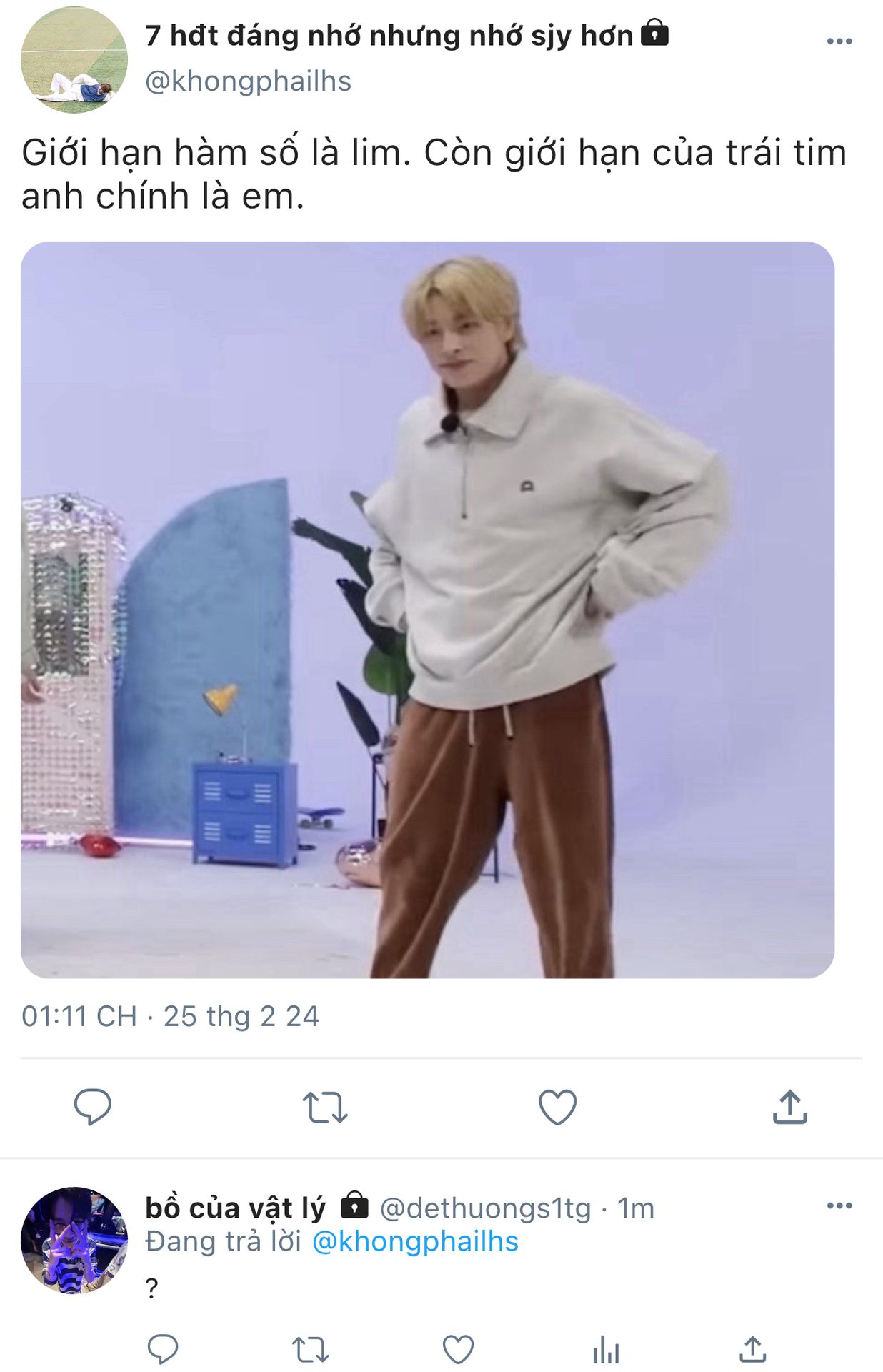This screenshot has width=883, height=1372.
Task: Open the overflow menu on the main tweet
Action: coord(839,41)
